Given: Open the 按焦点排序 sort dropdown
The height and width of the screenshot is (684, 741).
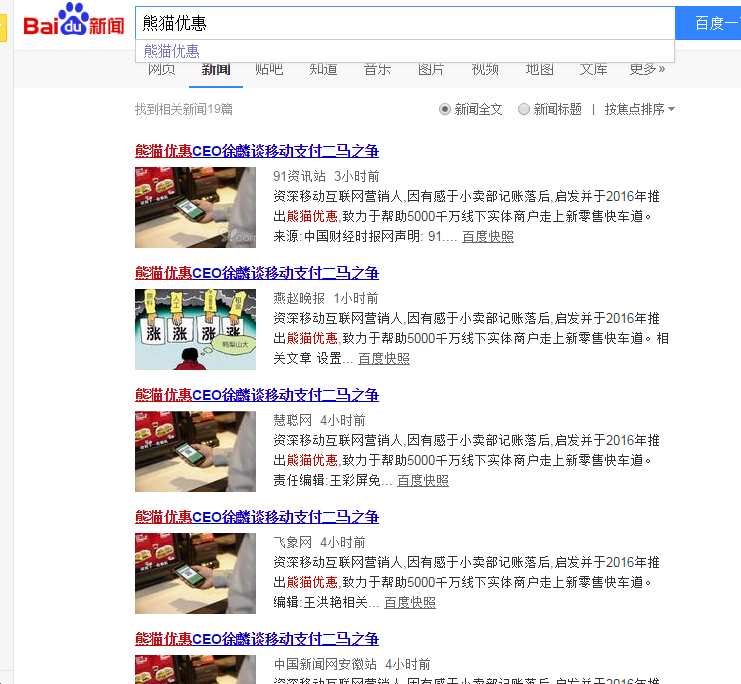Looking at the screenshot, I should [x=640, y=109].
